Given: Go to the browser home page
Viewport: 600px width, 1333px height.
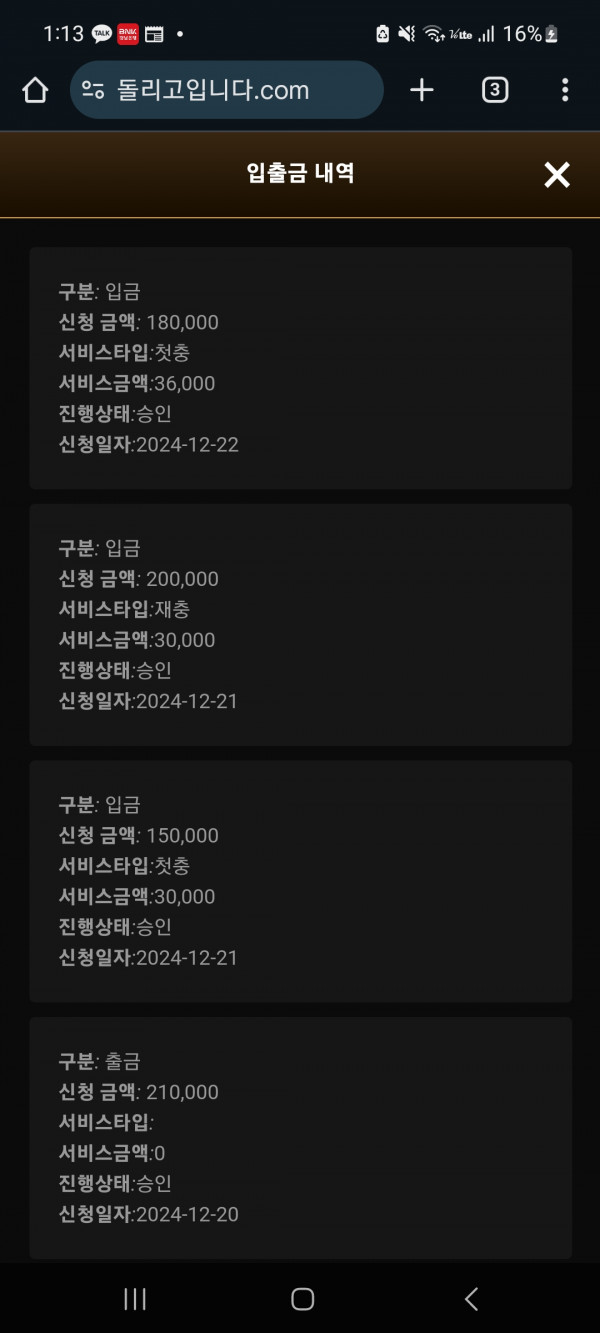Looking at the screenshot, I should [x=35, y=91].
